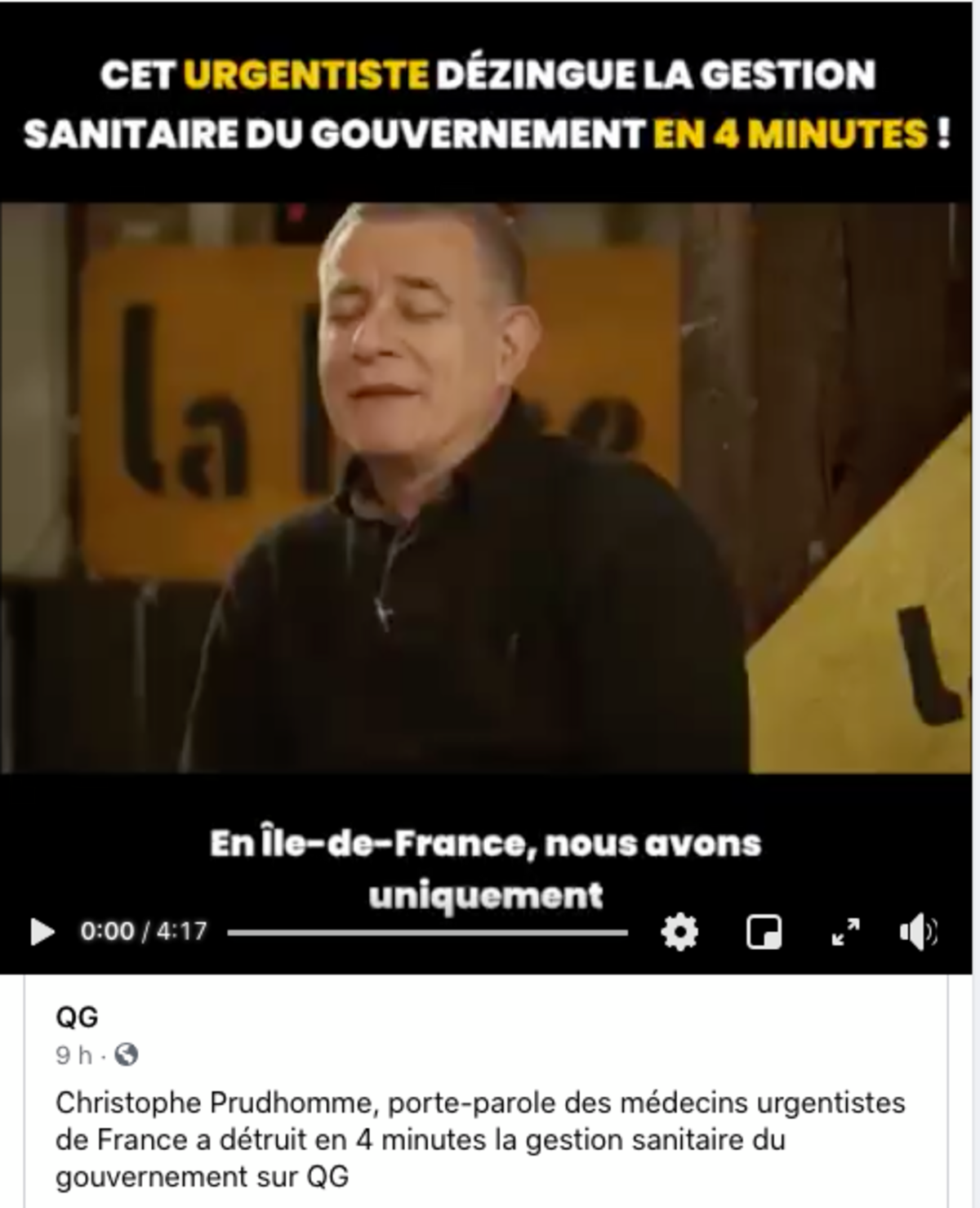Open video quality settings gear
Screen dimensions: 980x1208
[679, 932]
